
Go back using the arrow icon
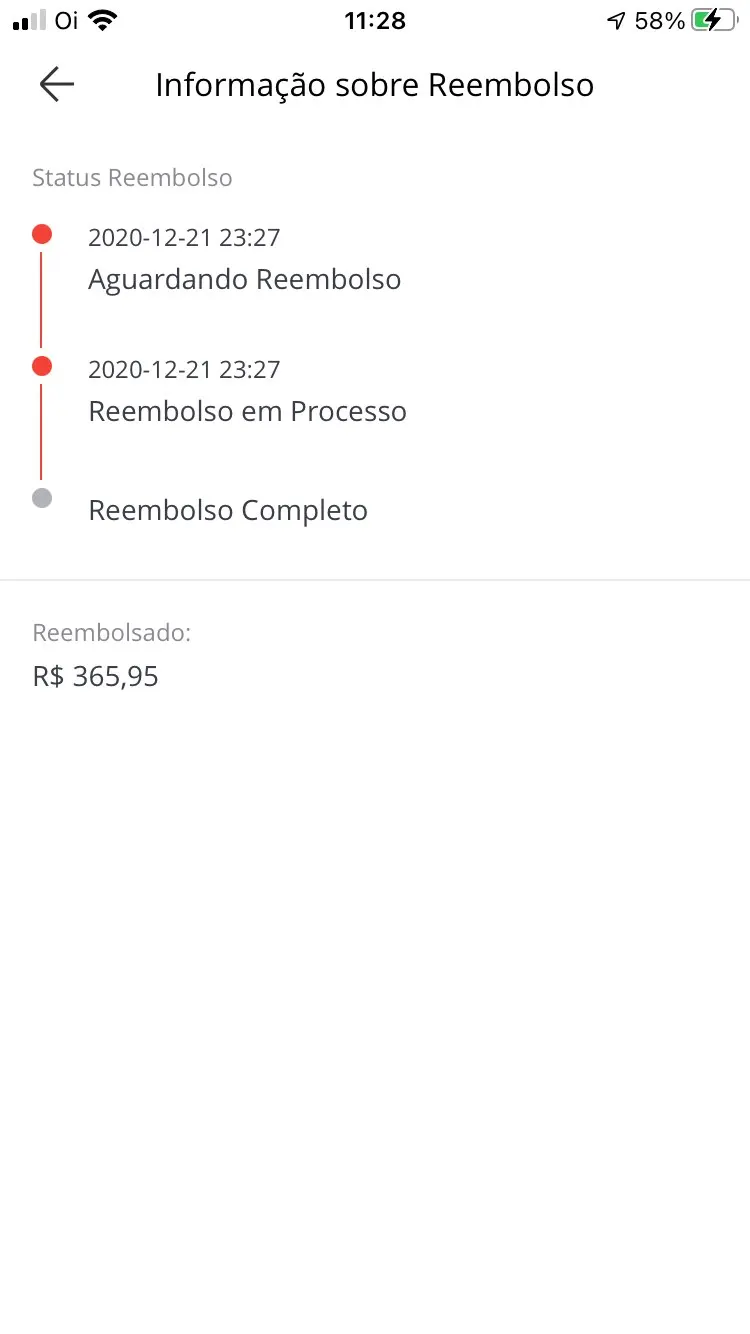click(x=57, y=85)
